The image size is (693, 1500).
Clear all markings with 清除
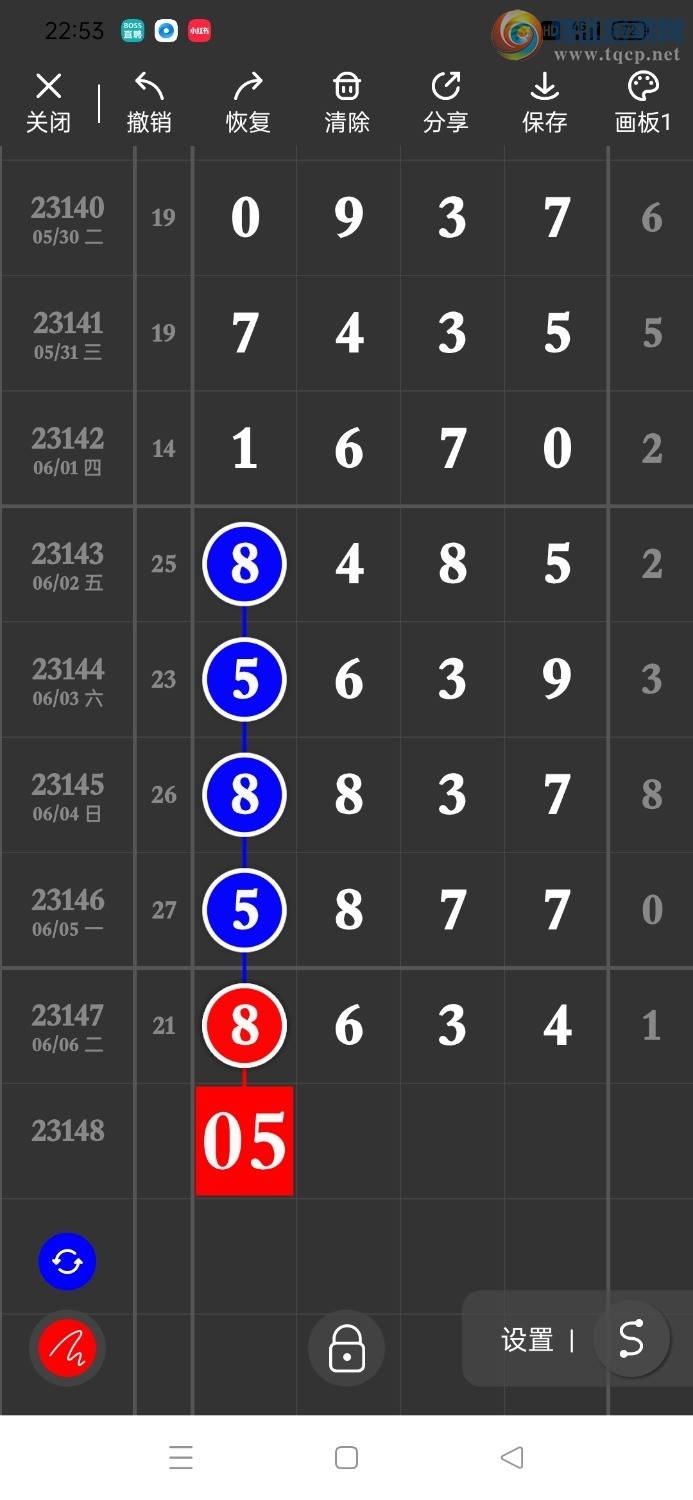click(x=347, y=103)
